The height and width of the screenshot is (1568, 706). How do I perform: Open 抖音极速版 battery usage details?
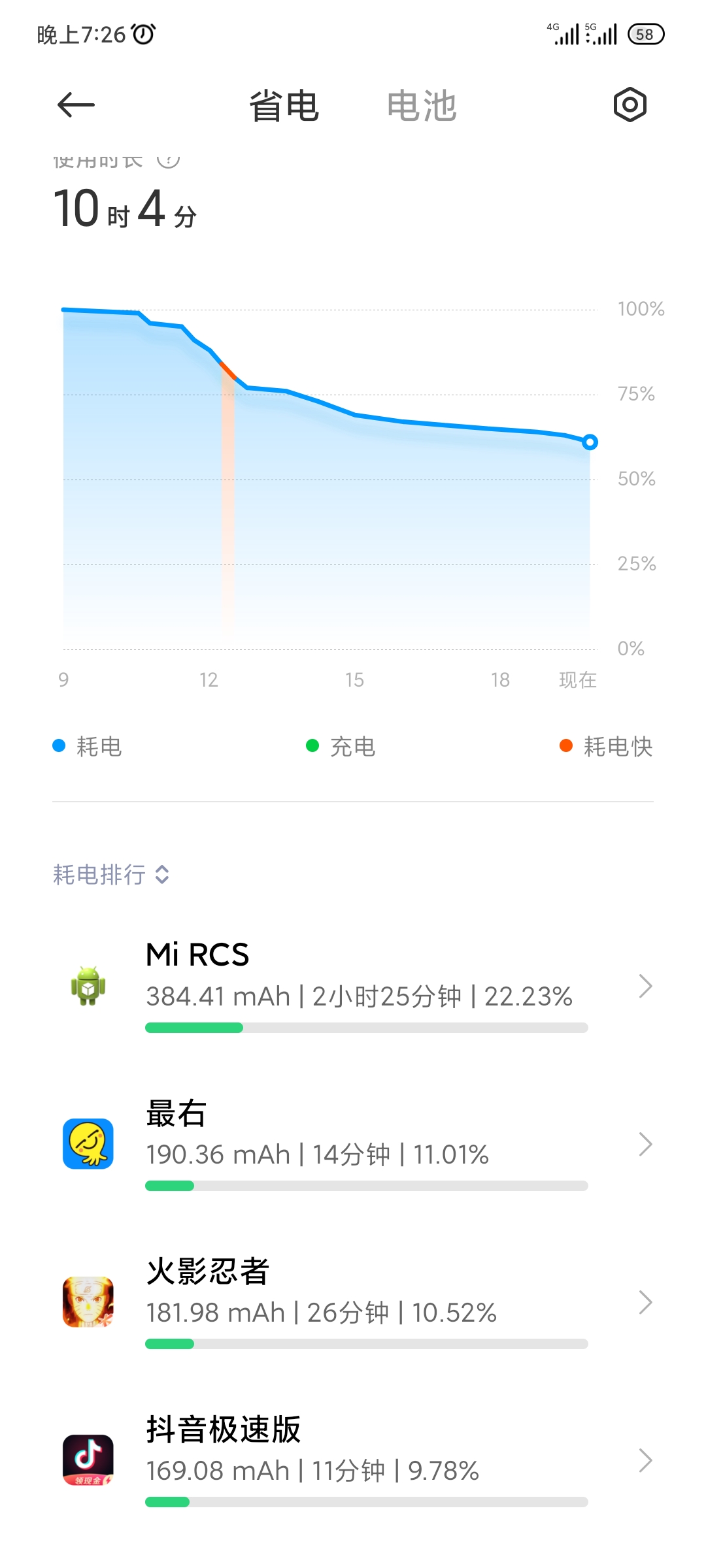[353, 1460]
